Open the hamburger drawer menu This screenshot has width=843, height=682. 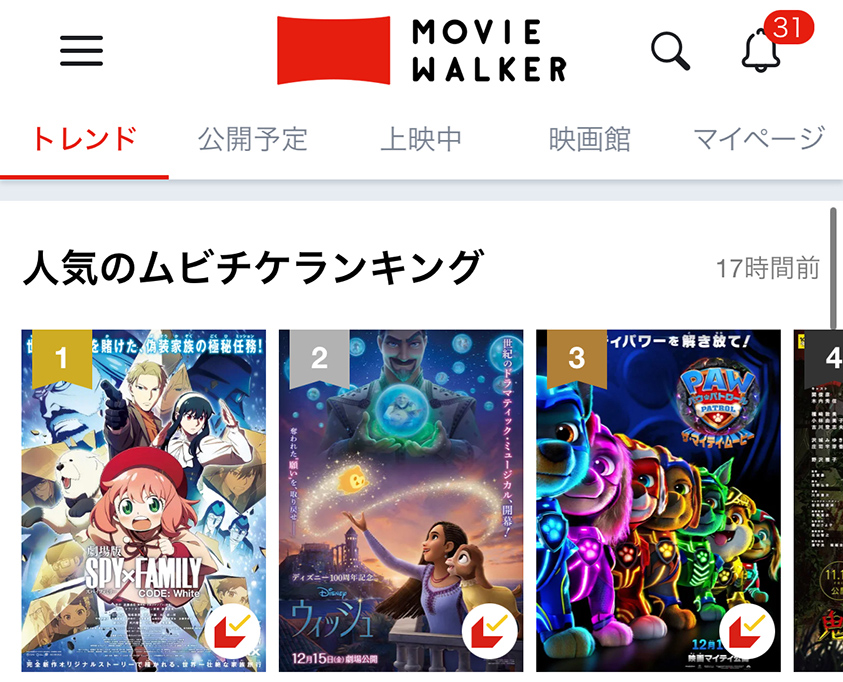[81, 50]
